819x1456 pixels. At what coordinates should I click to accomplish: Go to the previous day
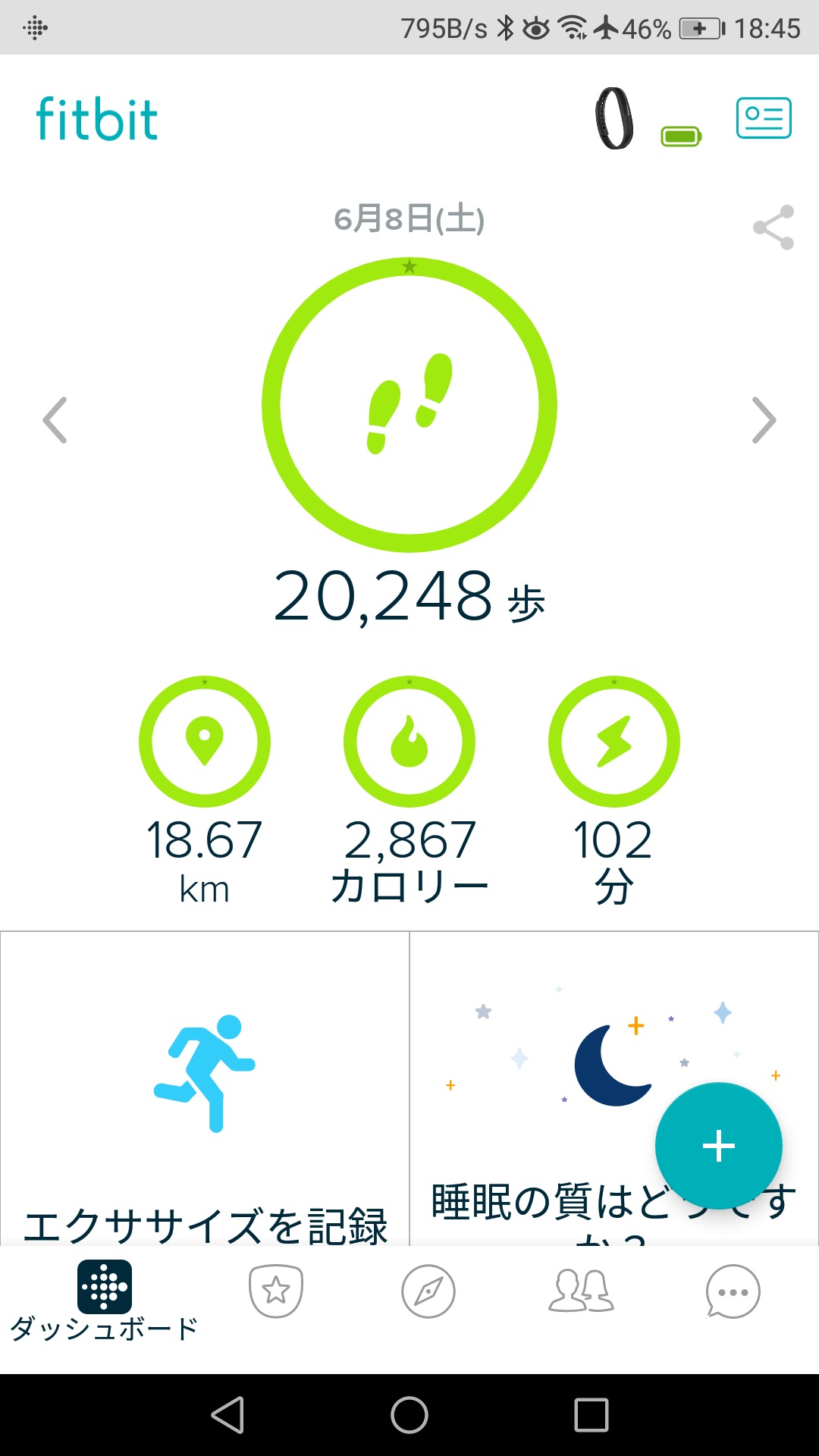click(55, 420)
